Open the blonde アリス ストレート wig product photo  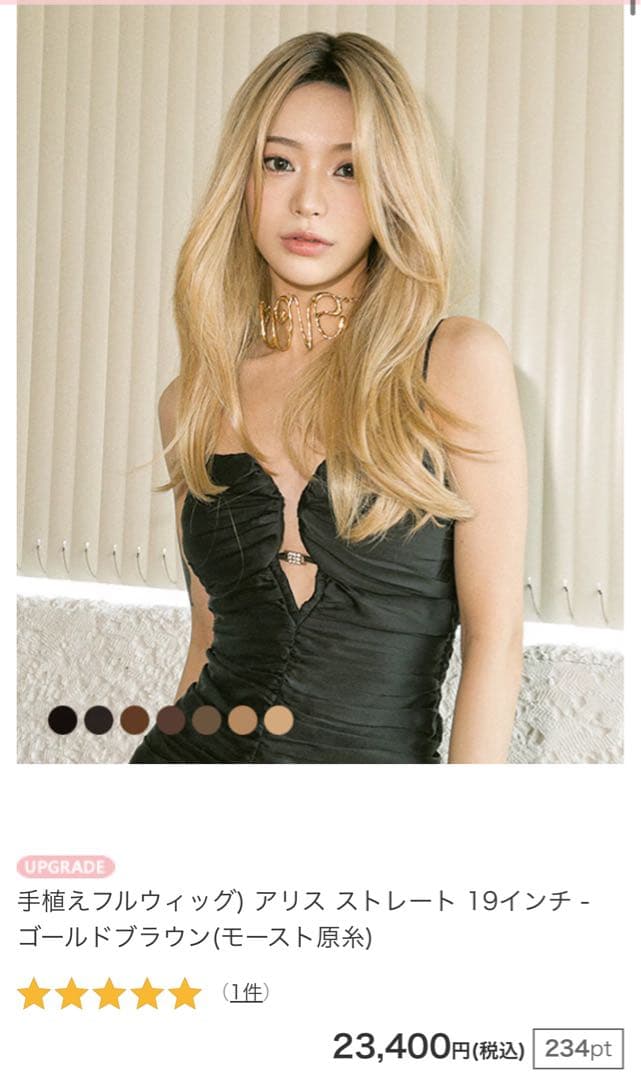point(320,380)
